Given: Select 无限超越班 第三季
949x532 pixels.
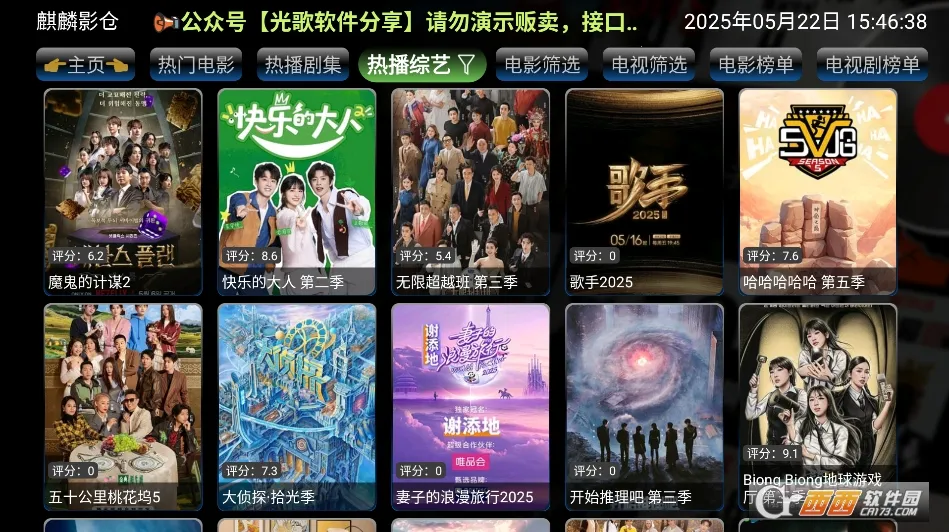Looking at the screenshot, I should 470,190.
